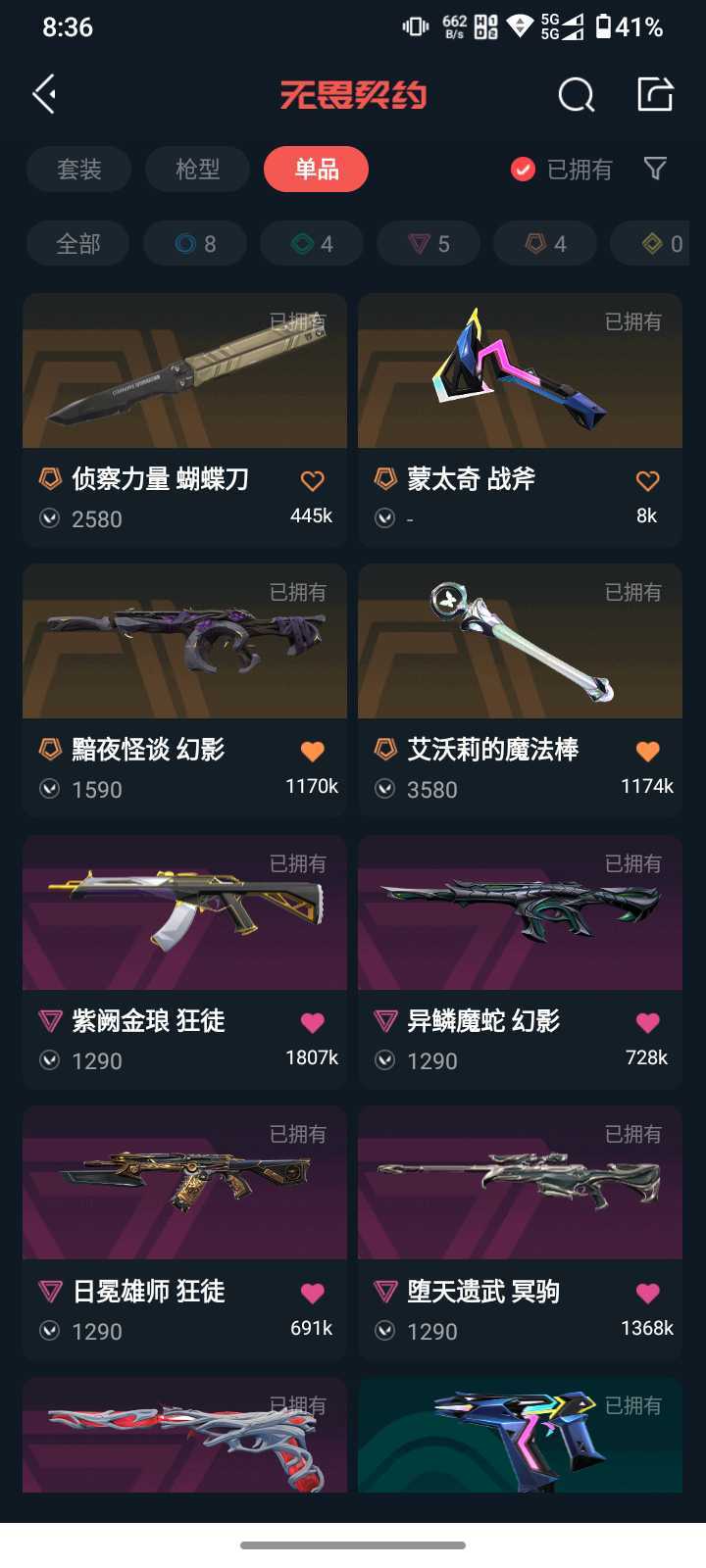The height and width of the screenshot is (1568, 706).
Task: Unlike the 黯夜怪谈 幻影 skin
Action: pos(312,752)
